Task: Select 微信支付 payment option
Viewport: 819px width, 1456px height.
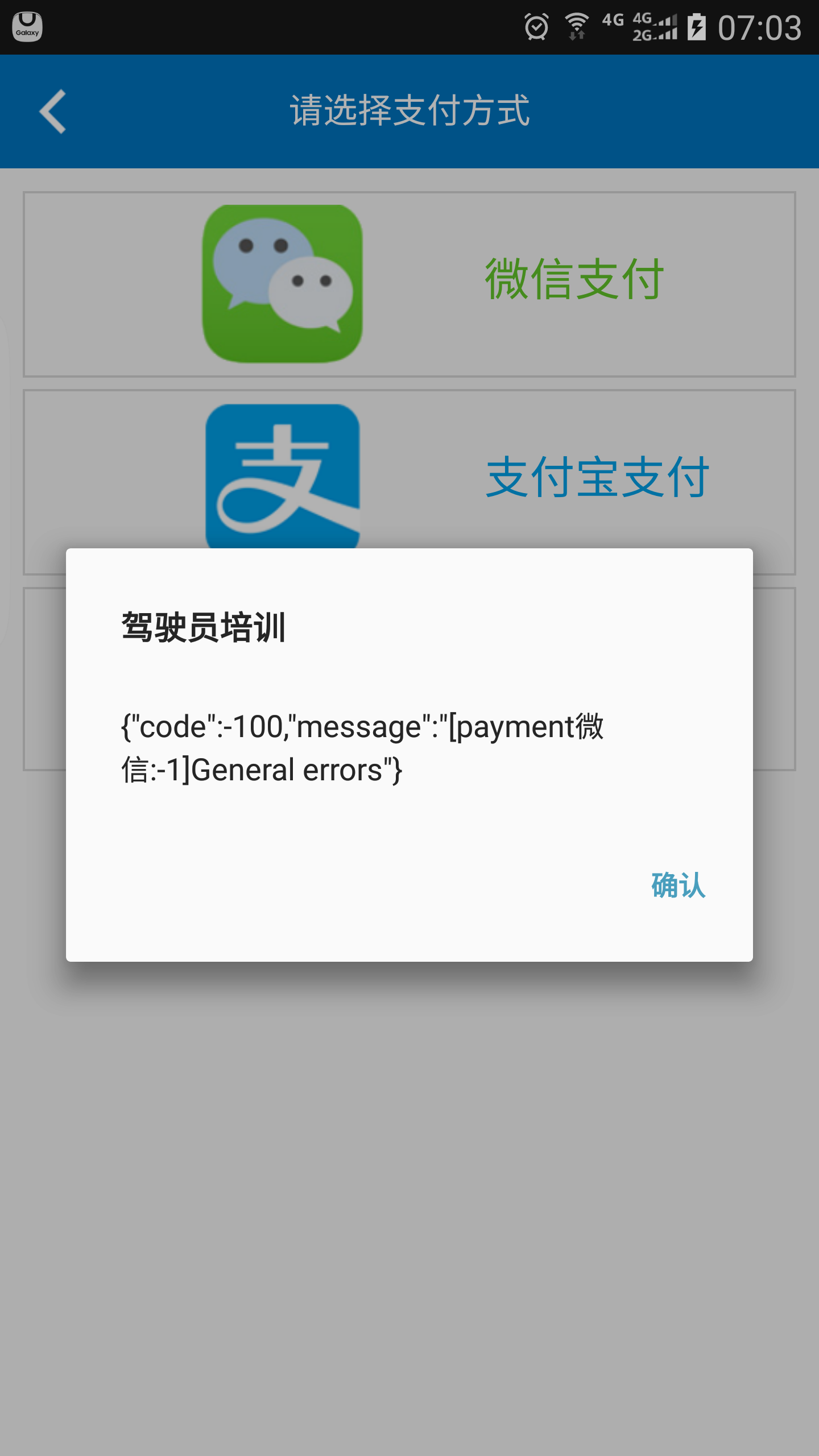Action: 409,284
